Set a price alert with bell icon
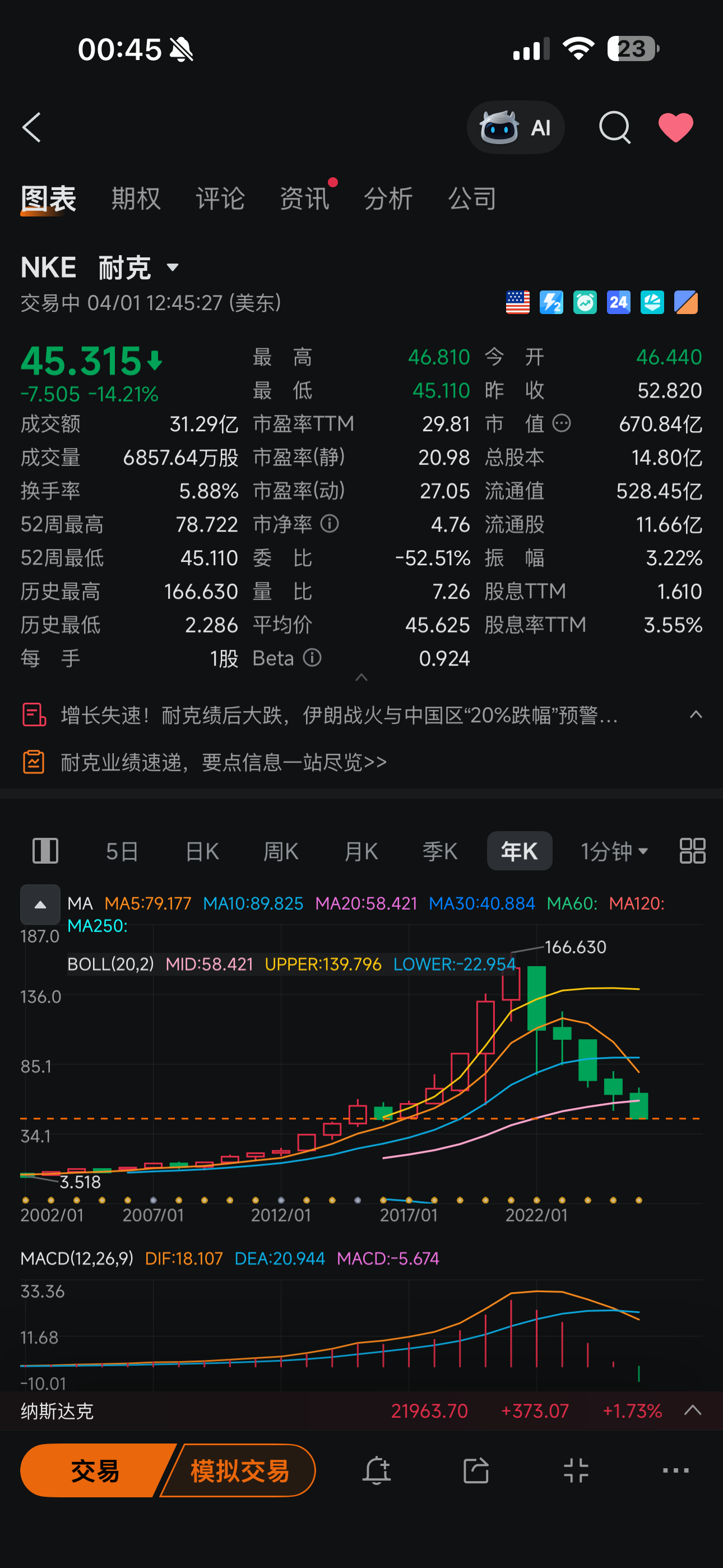 [x=377, y=1470]
